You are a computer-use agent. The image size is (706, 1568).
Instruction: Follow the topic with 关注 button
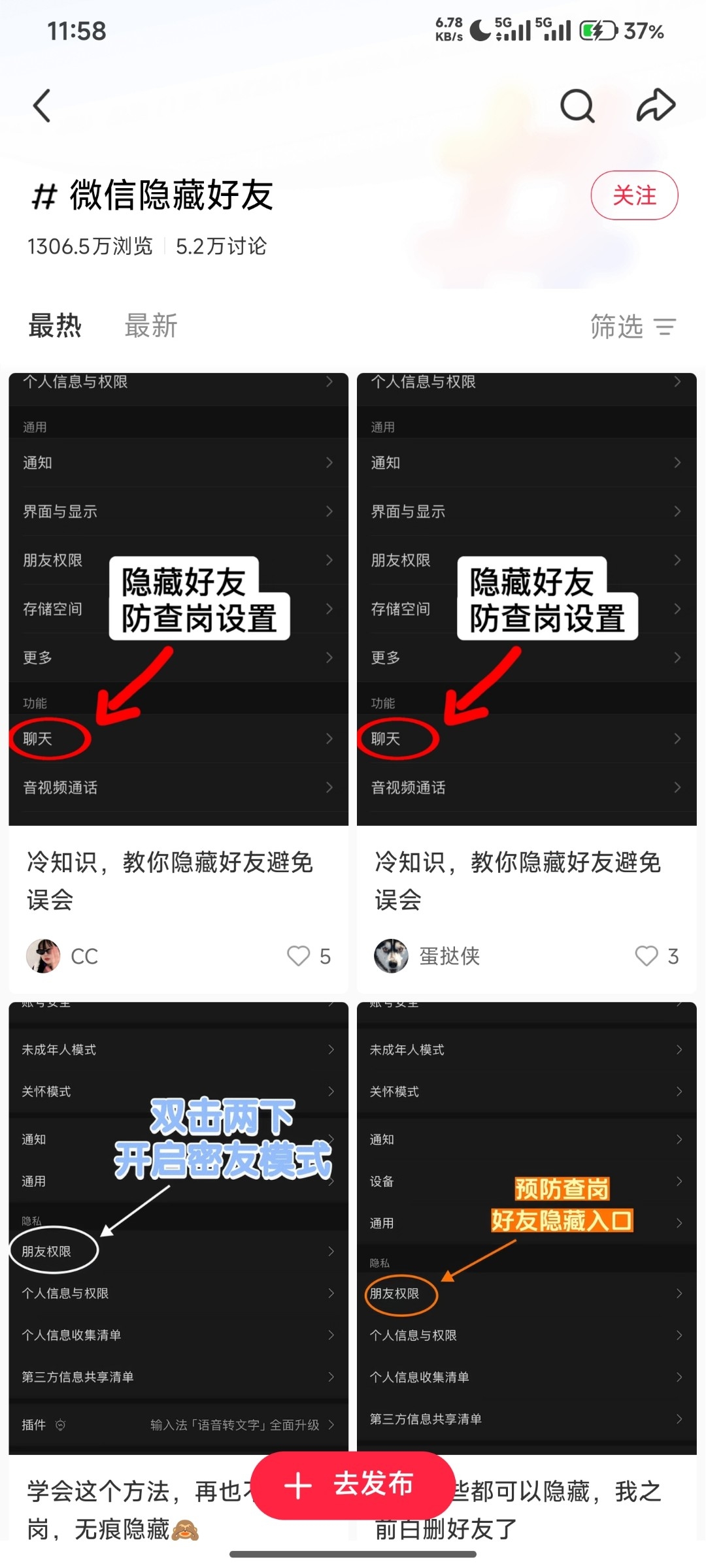pos(634,195)
